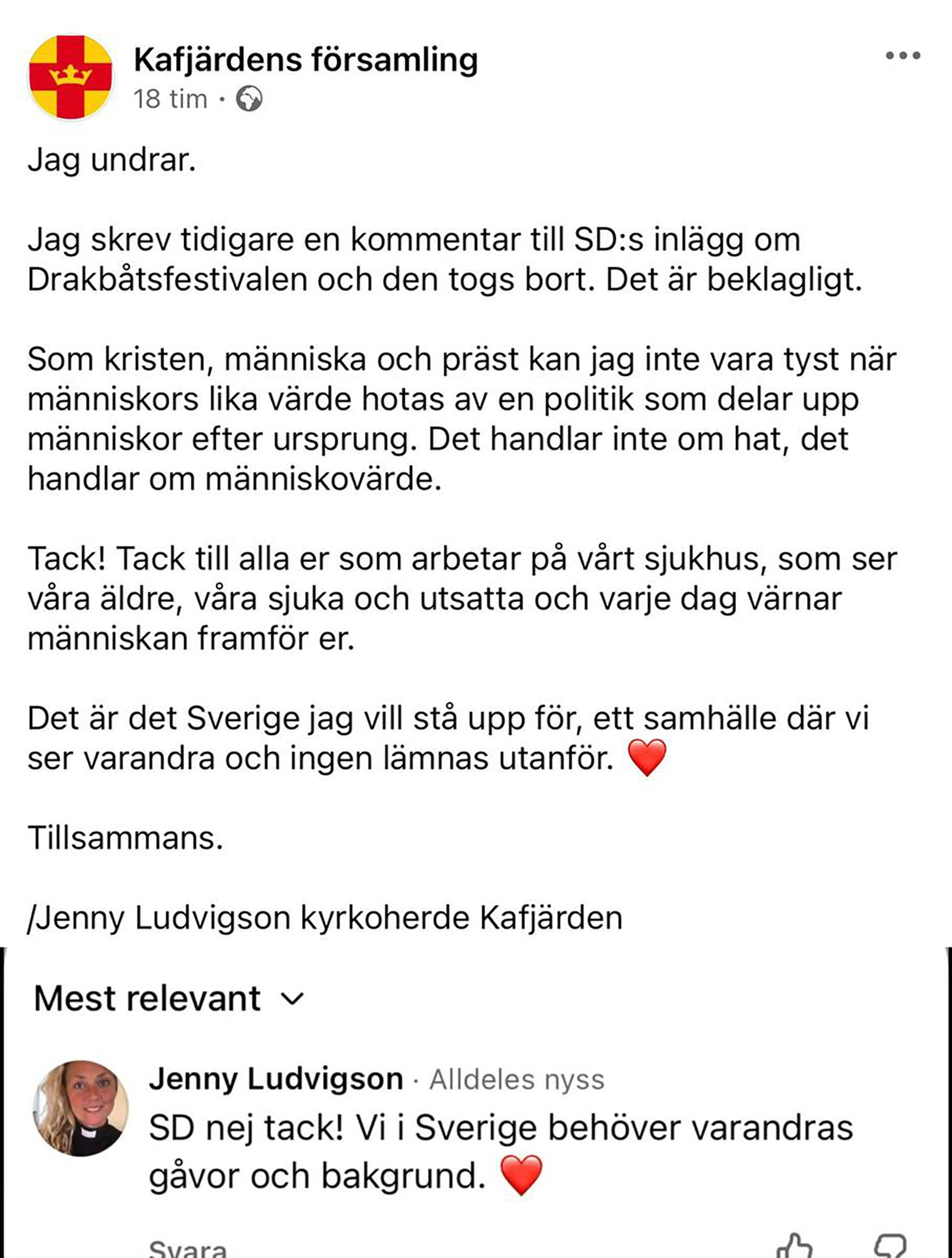View Jenny Ludvigson's comment avatar
This screenshot has width=952, height=1258.
point(80,1108)
